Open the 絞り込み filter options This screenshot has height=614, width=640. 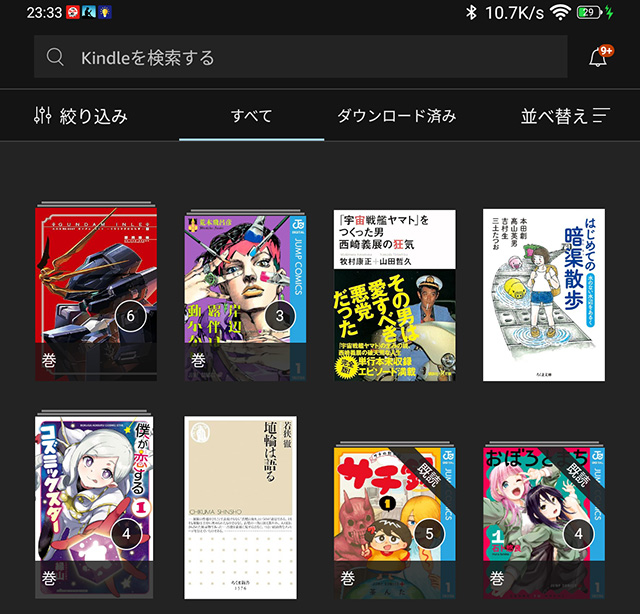pos(81,116)
